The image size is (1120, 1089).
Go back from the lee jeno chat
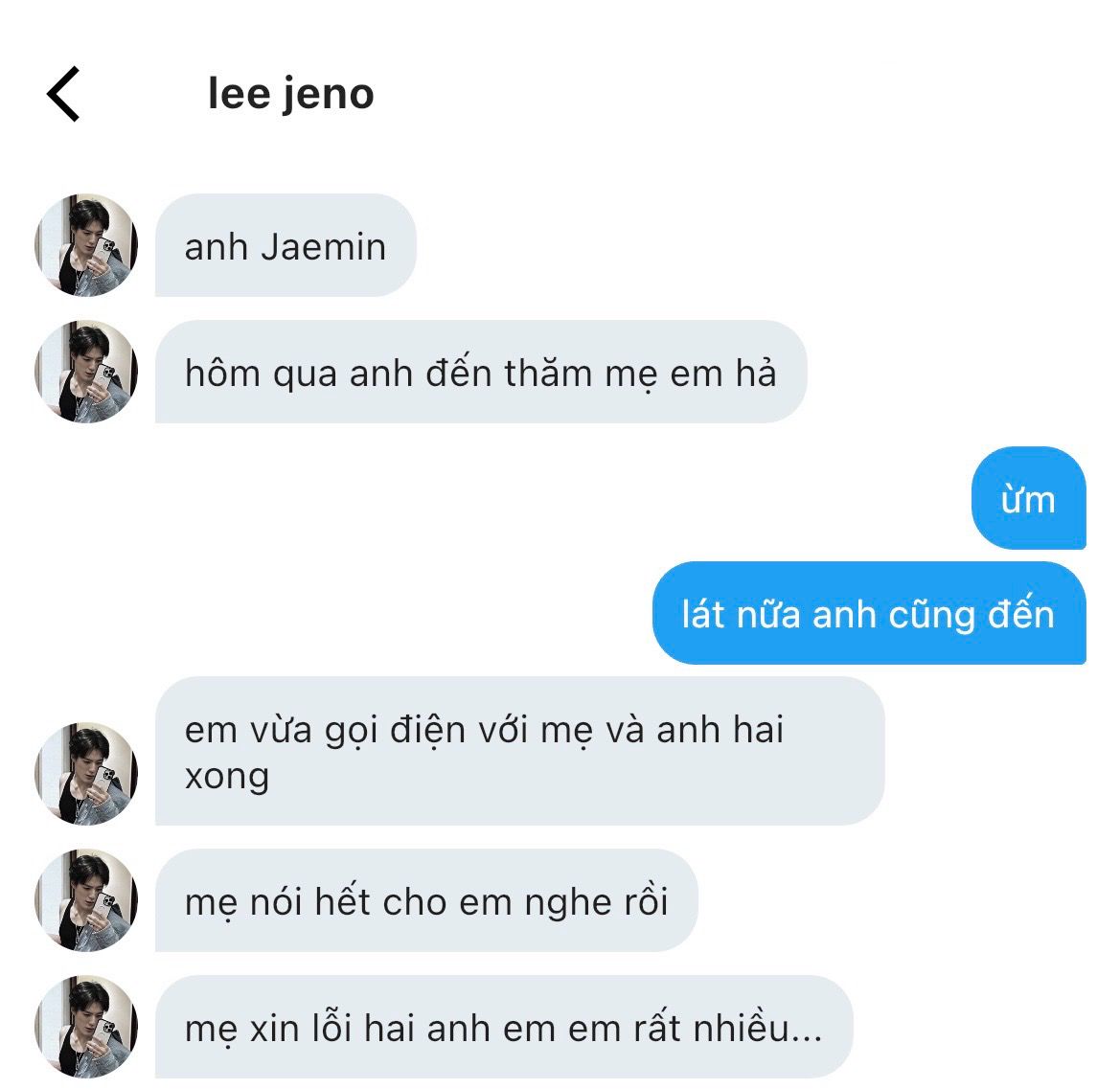point(63,94)
